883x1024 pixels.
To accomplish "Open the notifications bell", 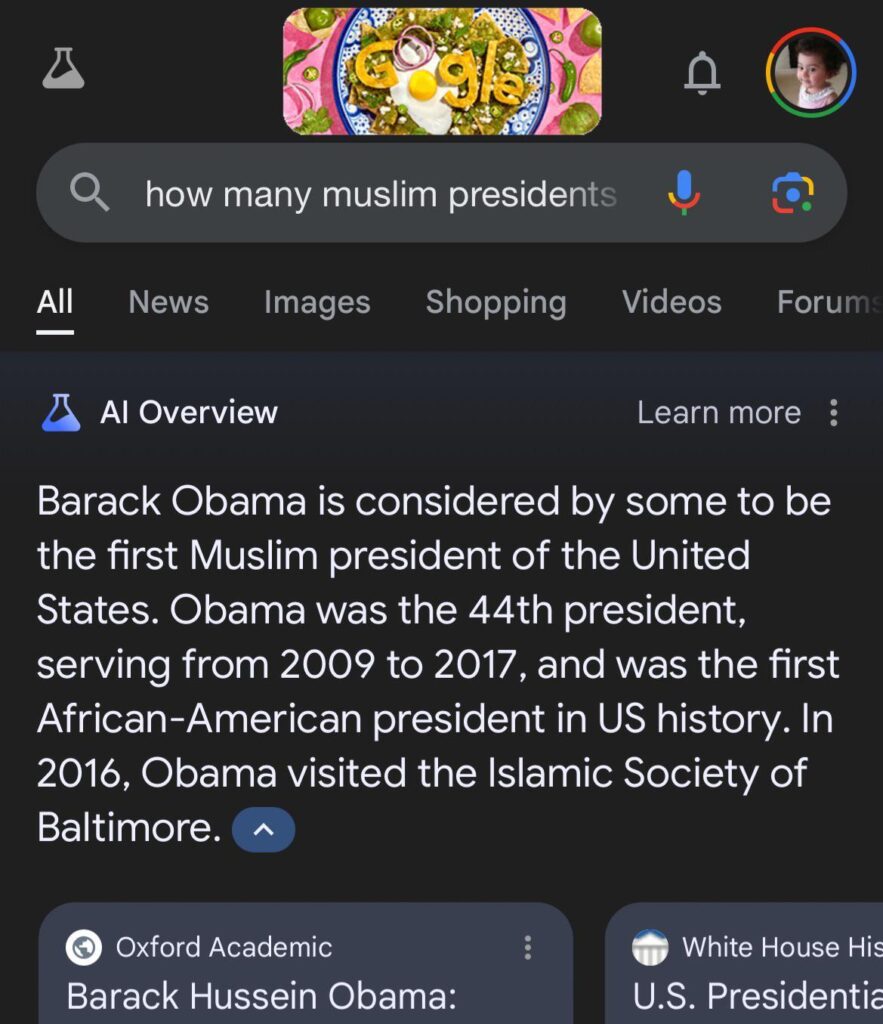I will (702, 72).
